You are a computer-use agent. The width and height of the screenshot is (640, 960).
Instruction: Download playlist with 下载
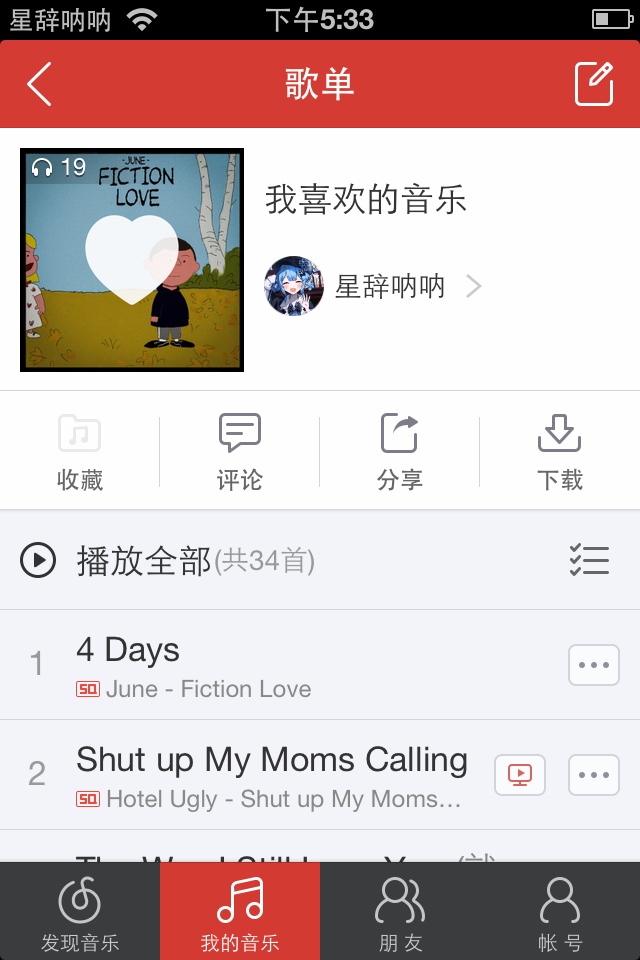tap(560, 452)
